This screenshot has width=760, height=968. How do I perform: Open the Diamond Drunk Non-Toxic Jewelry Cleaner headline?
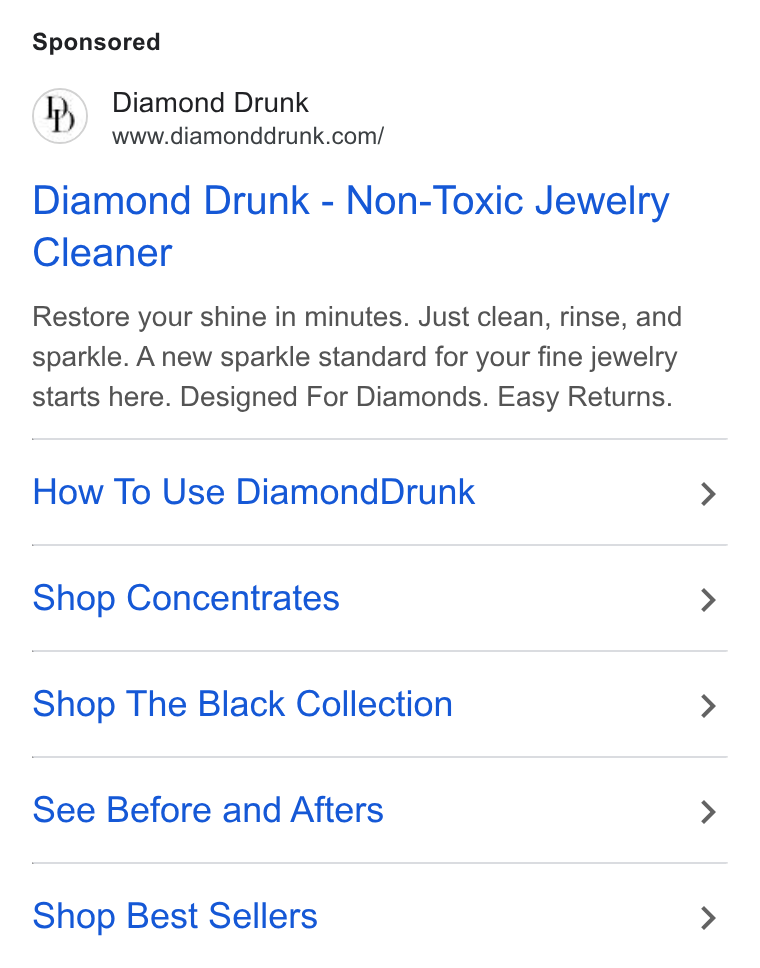click(351, 227)
